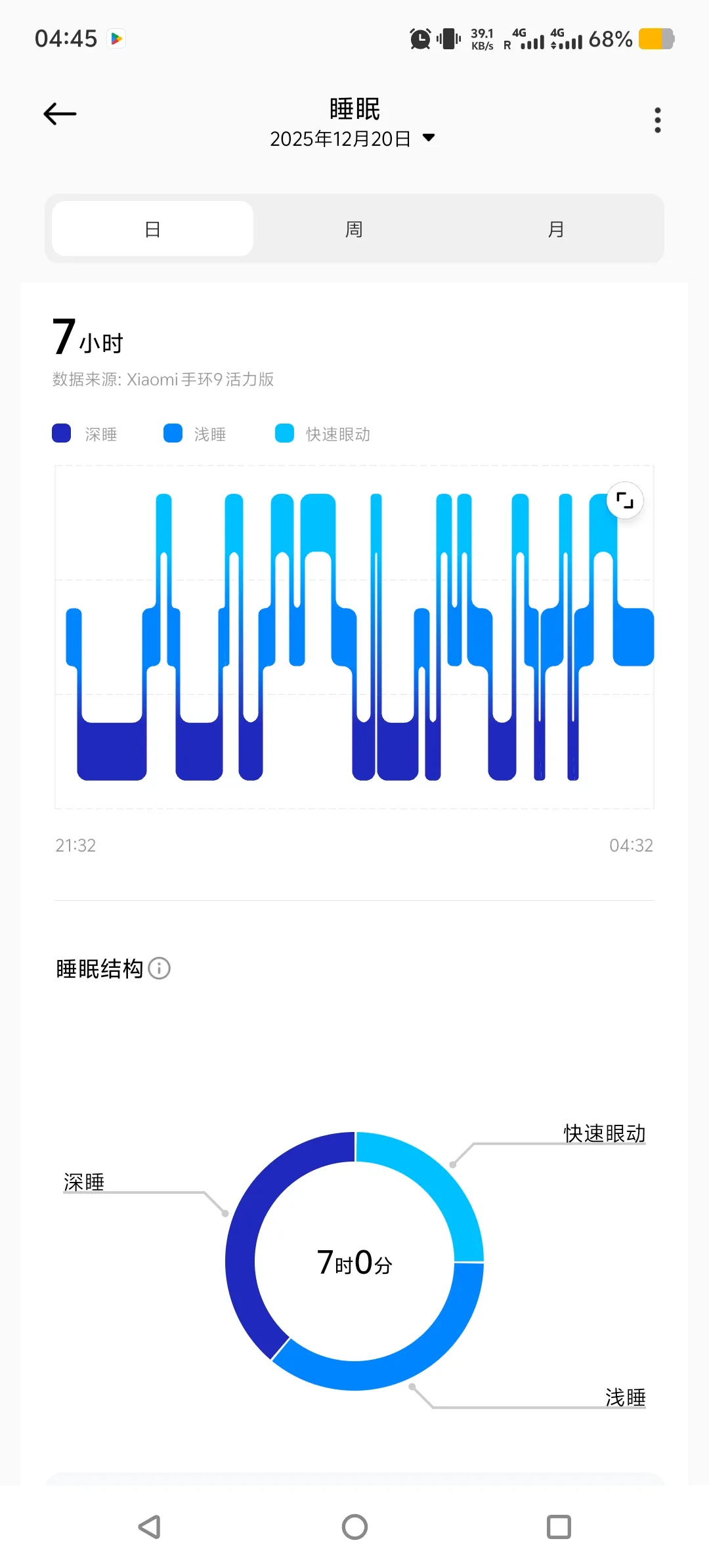Open recent apps from navigation bar
Viewport: 709px width, 1568px height.
coord(559,1527)
